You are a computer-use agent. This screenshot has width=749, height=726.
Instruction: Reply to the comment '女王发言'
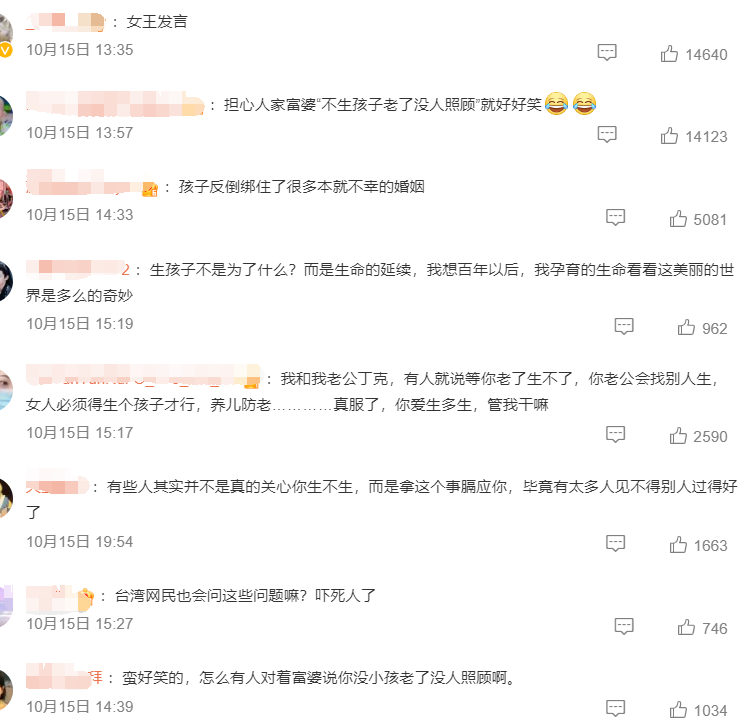(607, 53)
